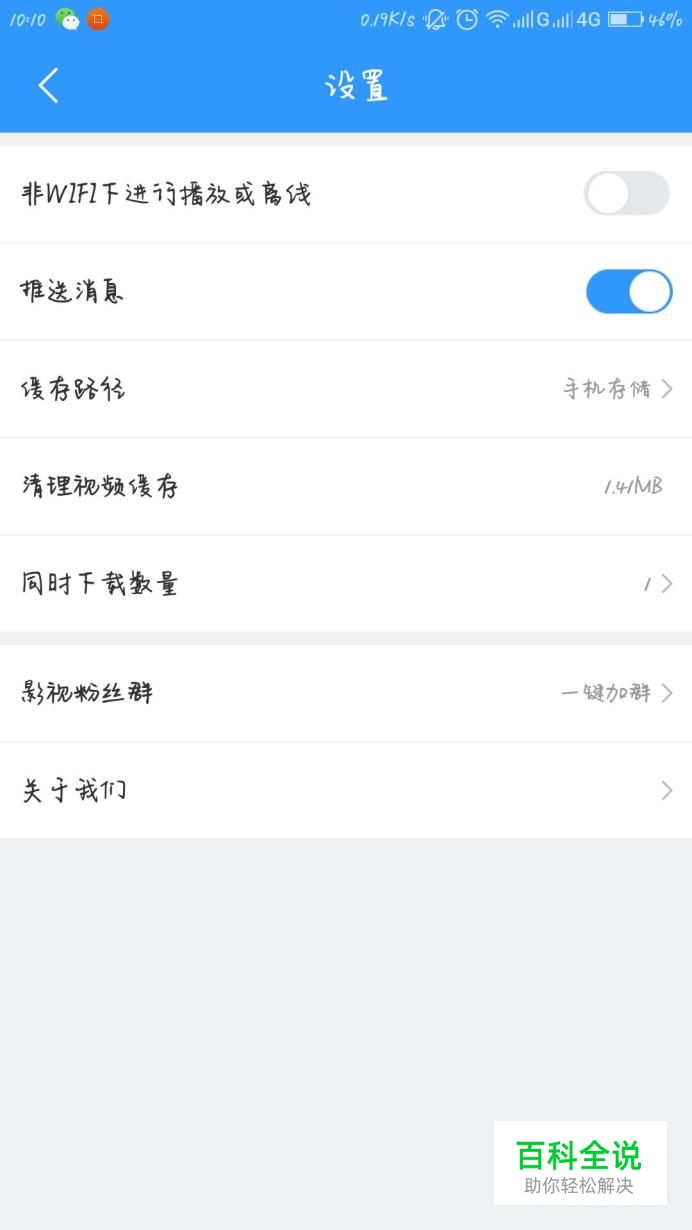The width and height of the screenshot is (692, 1230).
Task: Open 关于我们 page
Action: (346, 790)
